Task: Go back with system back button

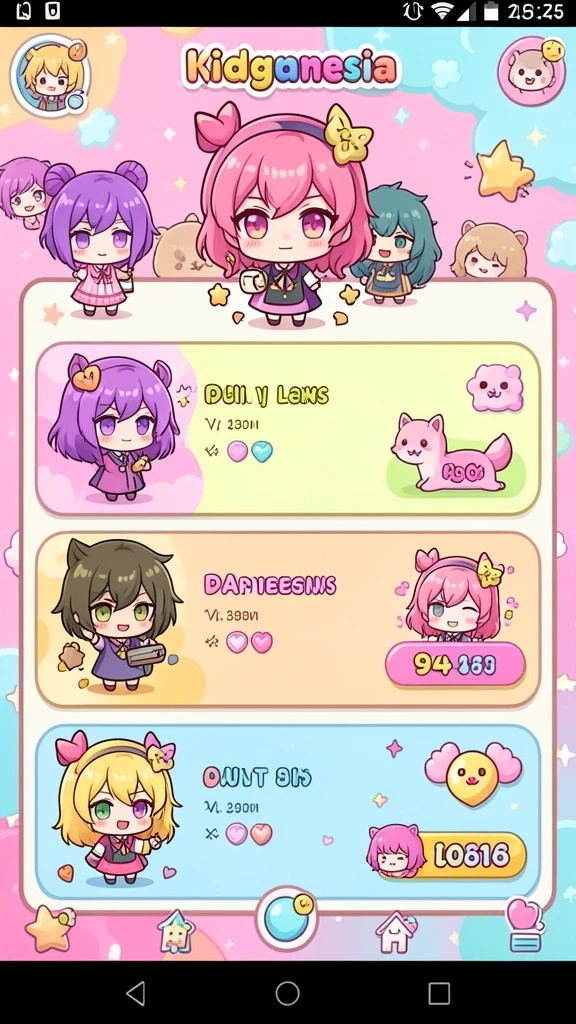Action: click(x=135, y=993)
